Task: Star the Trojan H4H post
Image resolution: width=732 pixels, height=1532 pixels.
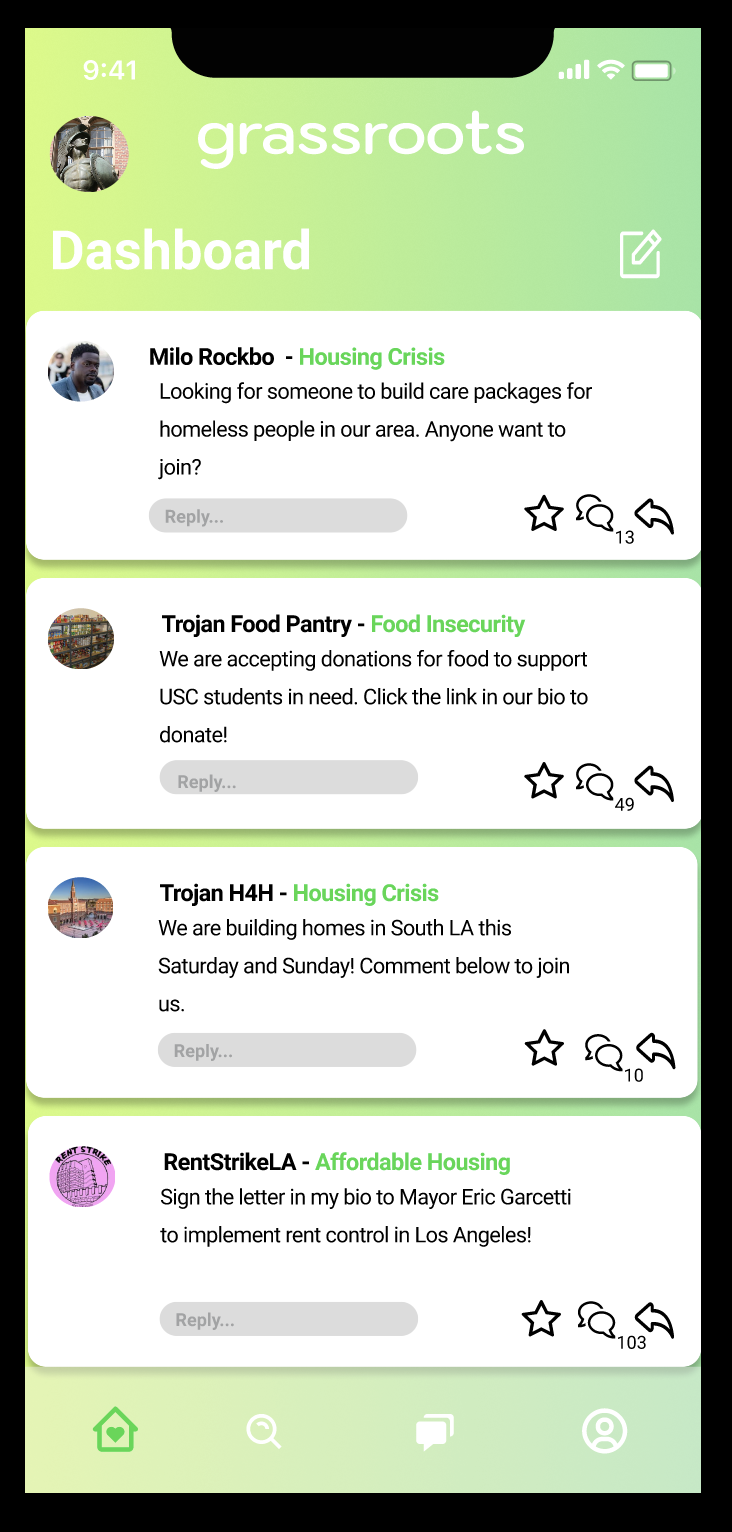Action: pyautogui.click(x=544, y=1048)
